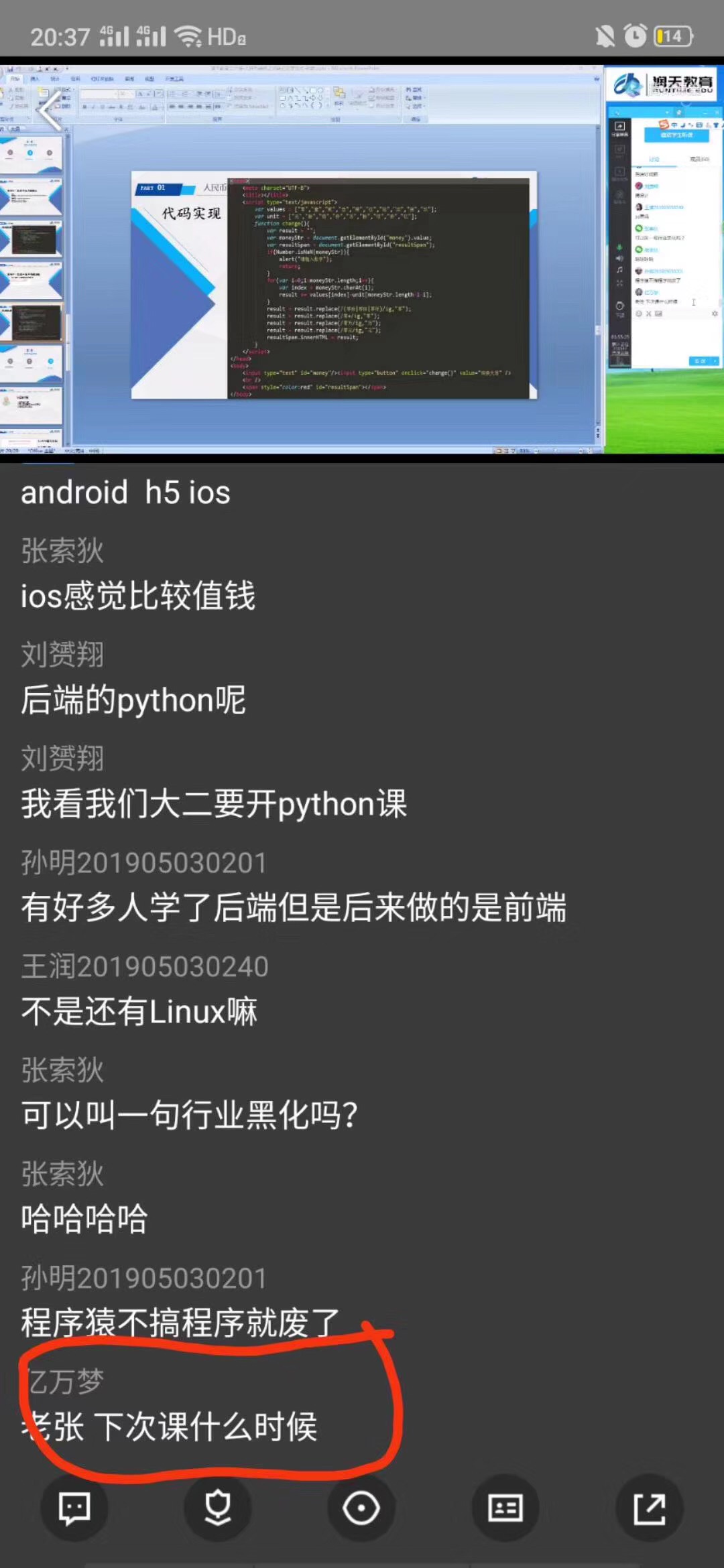Open the chat message bubble button
This screenshot has width=724, height=1568.
pos(74,1508)
